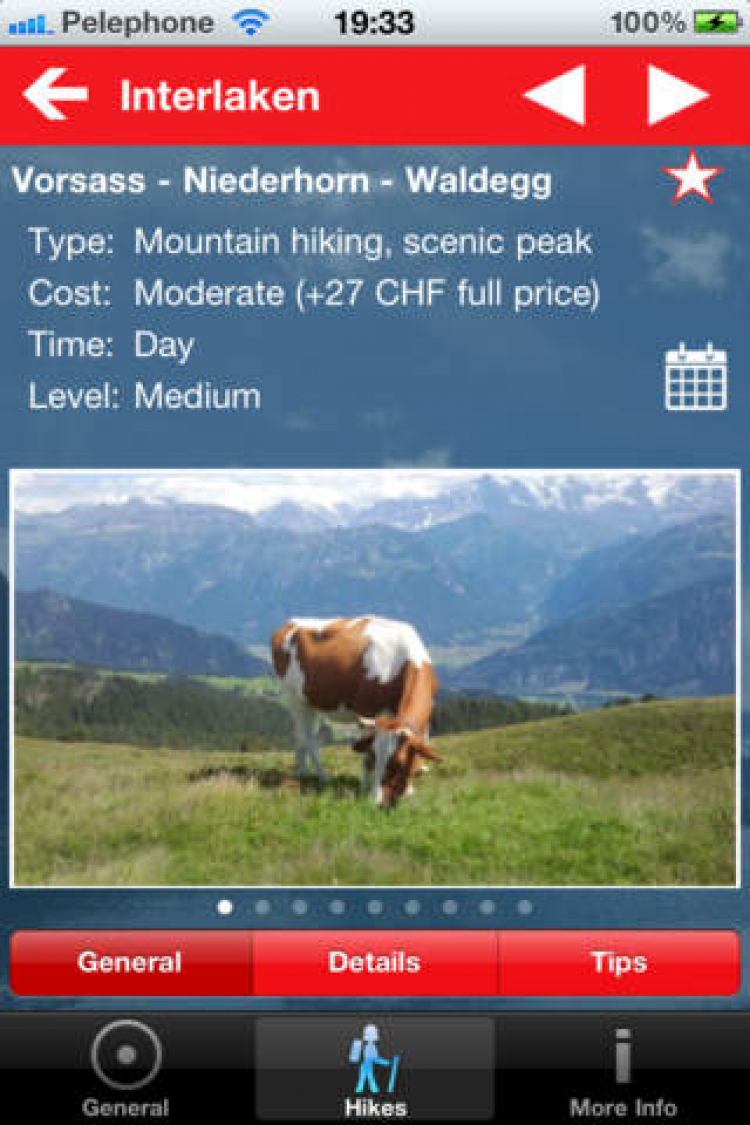The height and width of the screenshot is (1125, 750).
Task: Select the General segment above the tab bar
Action: [x=131, y=962]
